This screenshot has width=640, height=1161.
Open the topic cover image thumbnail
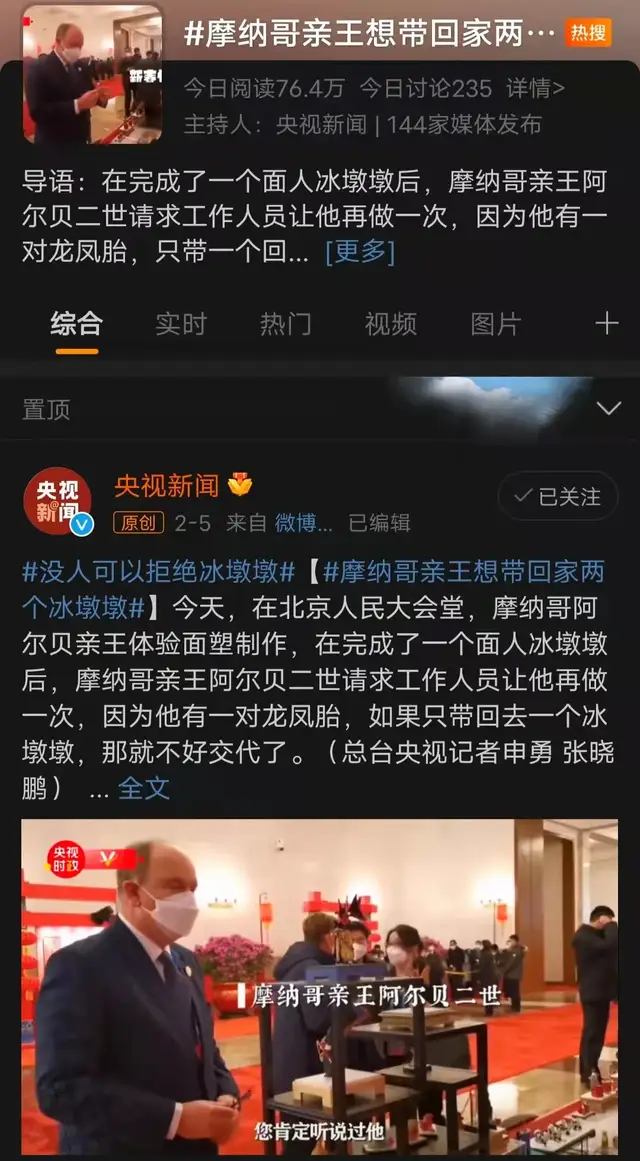pos(92,74)
